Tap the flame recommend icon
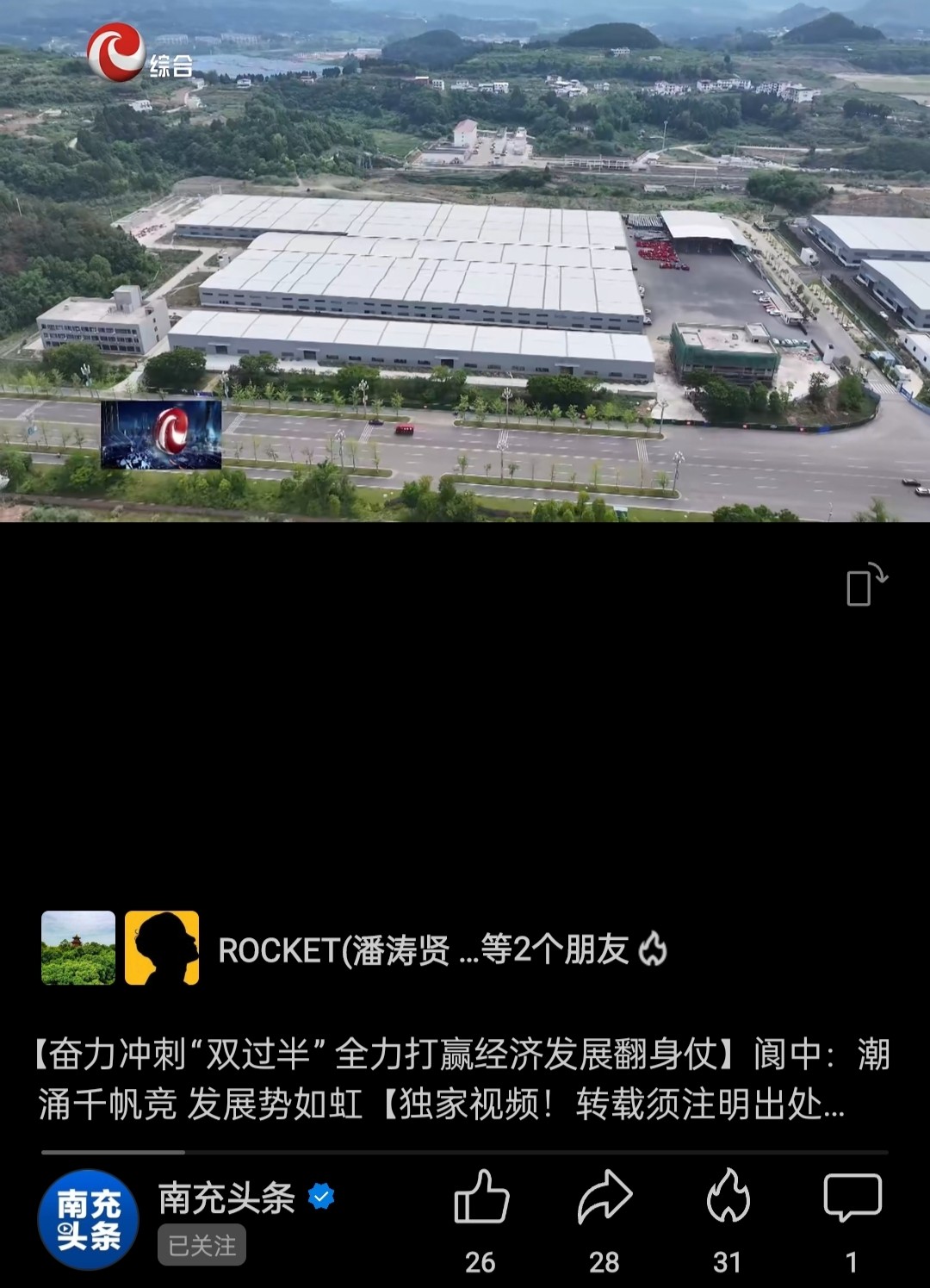The width and height of the screenshot is (930, 1288). point(728,1198)
